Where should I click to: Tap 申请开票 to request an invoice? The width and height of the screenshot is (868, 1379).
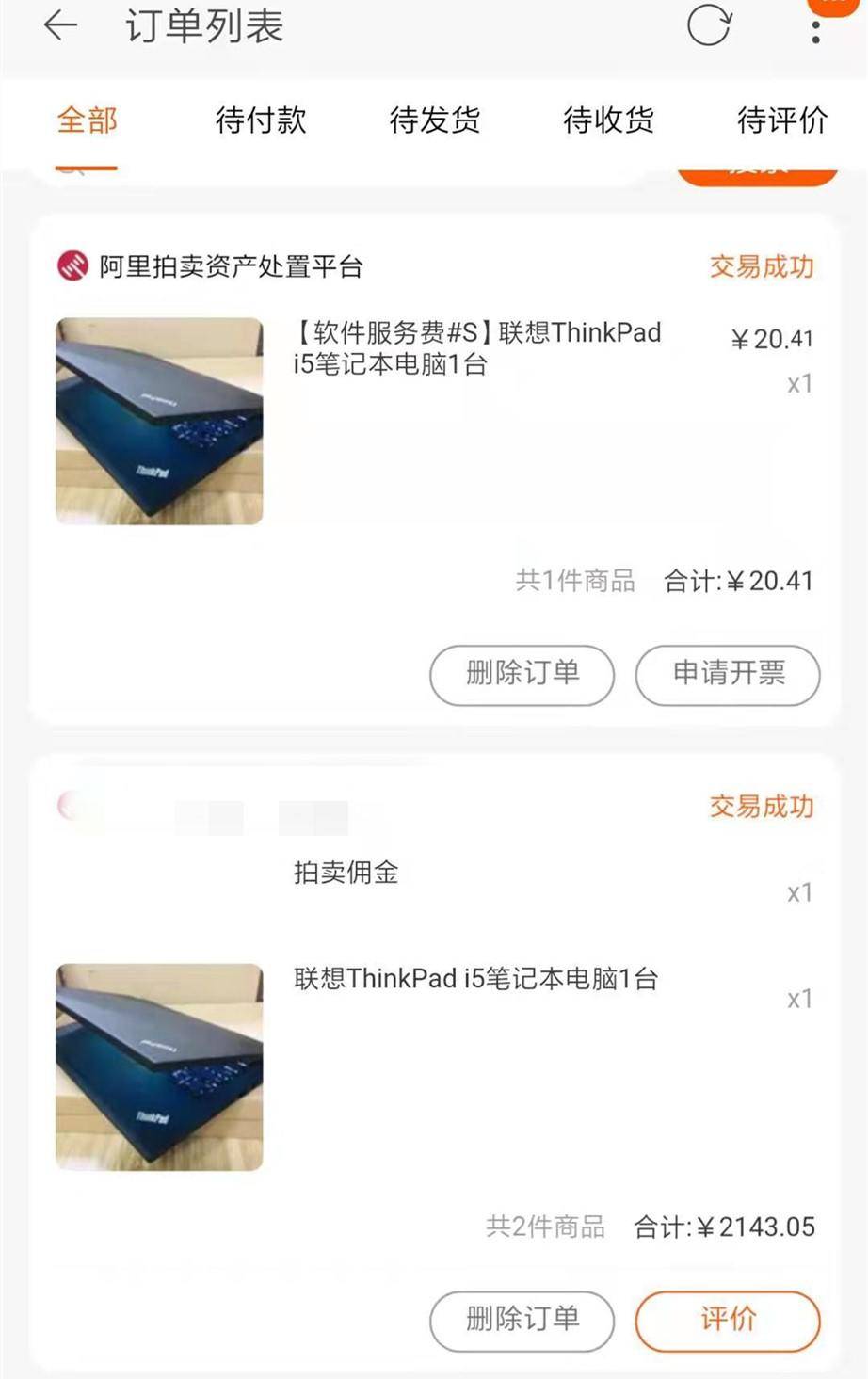[727, 675]
